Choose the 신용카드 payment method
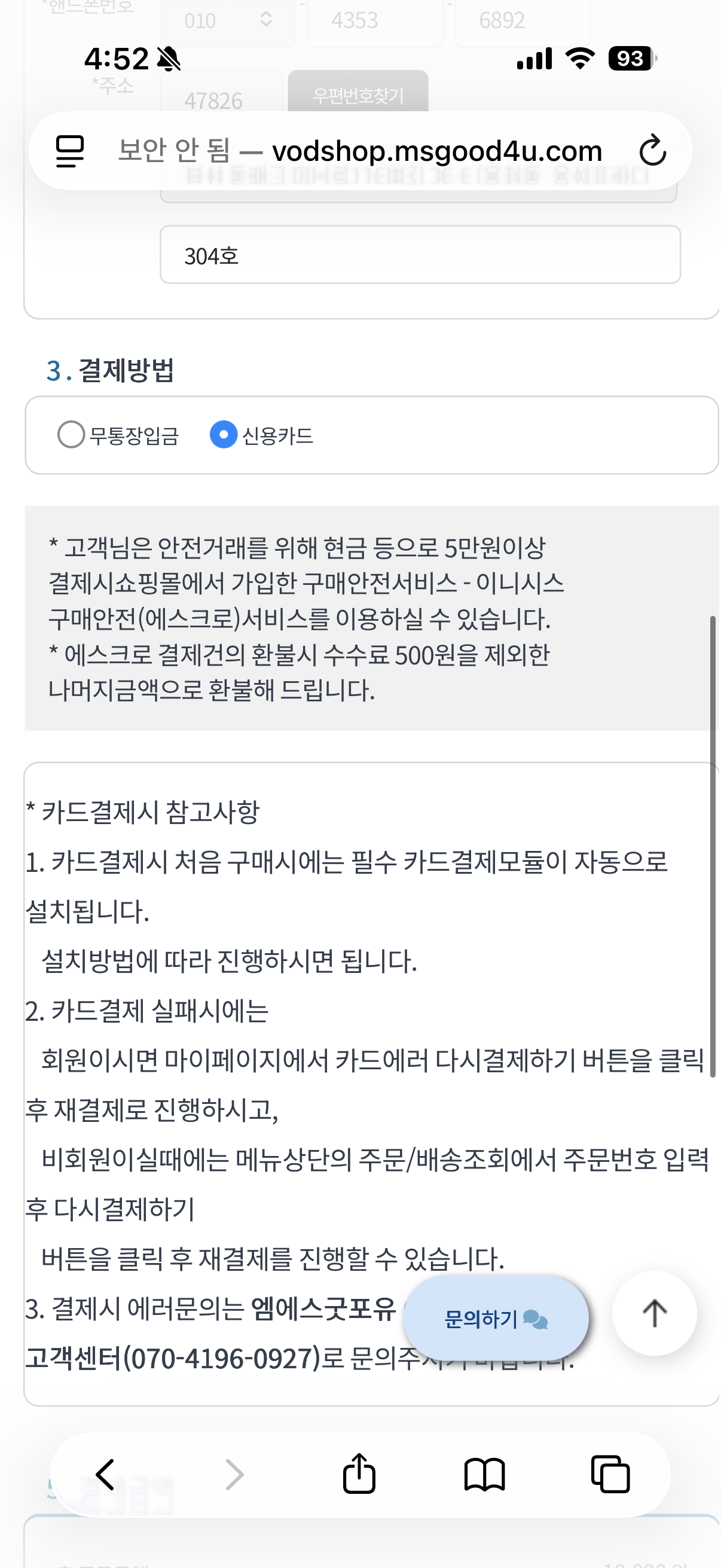The width and height of the screenshot is (721, 1568). point(224,435)
